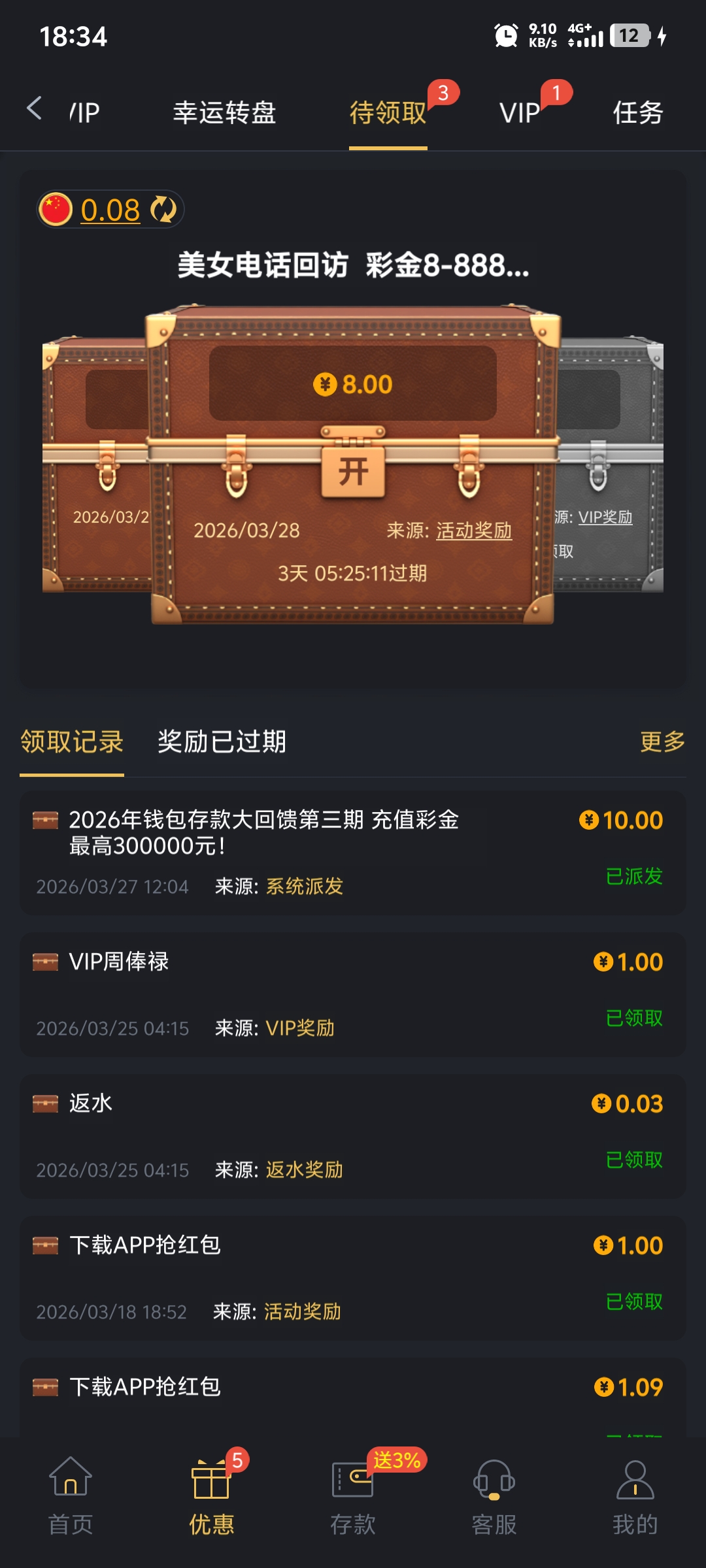Show the 奖励已过期 list
This screenshot has width=706, height=1568.
[x=222, y=742]
